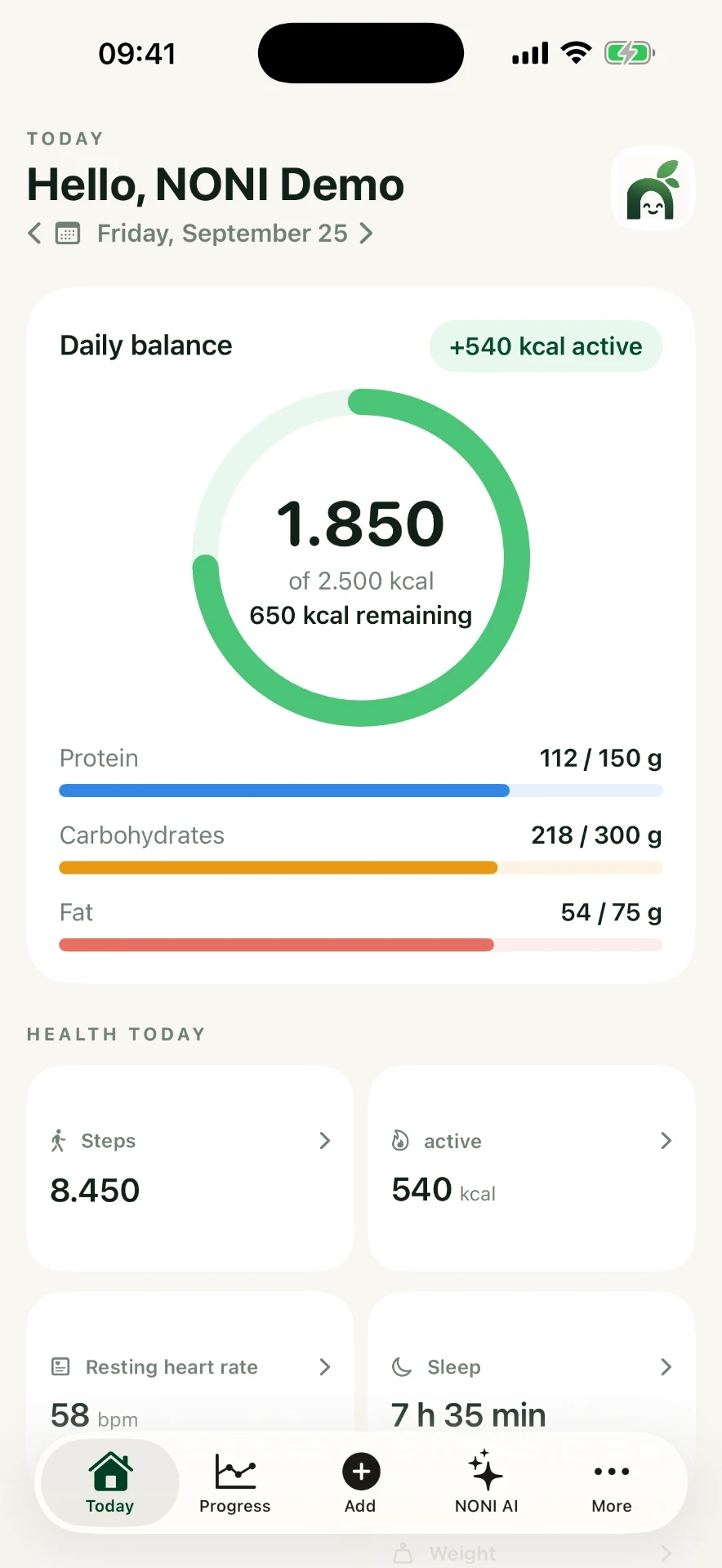
Task: Go to the next day arrow
Action: (x=367, y=234)
